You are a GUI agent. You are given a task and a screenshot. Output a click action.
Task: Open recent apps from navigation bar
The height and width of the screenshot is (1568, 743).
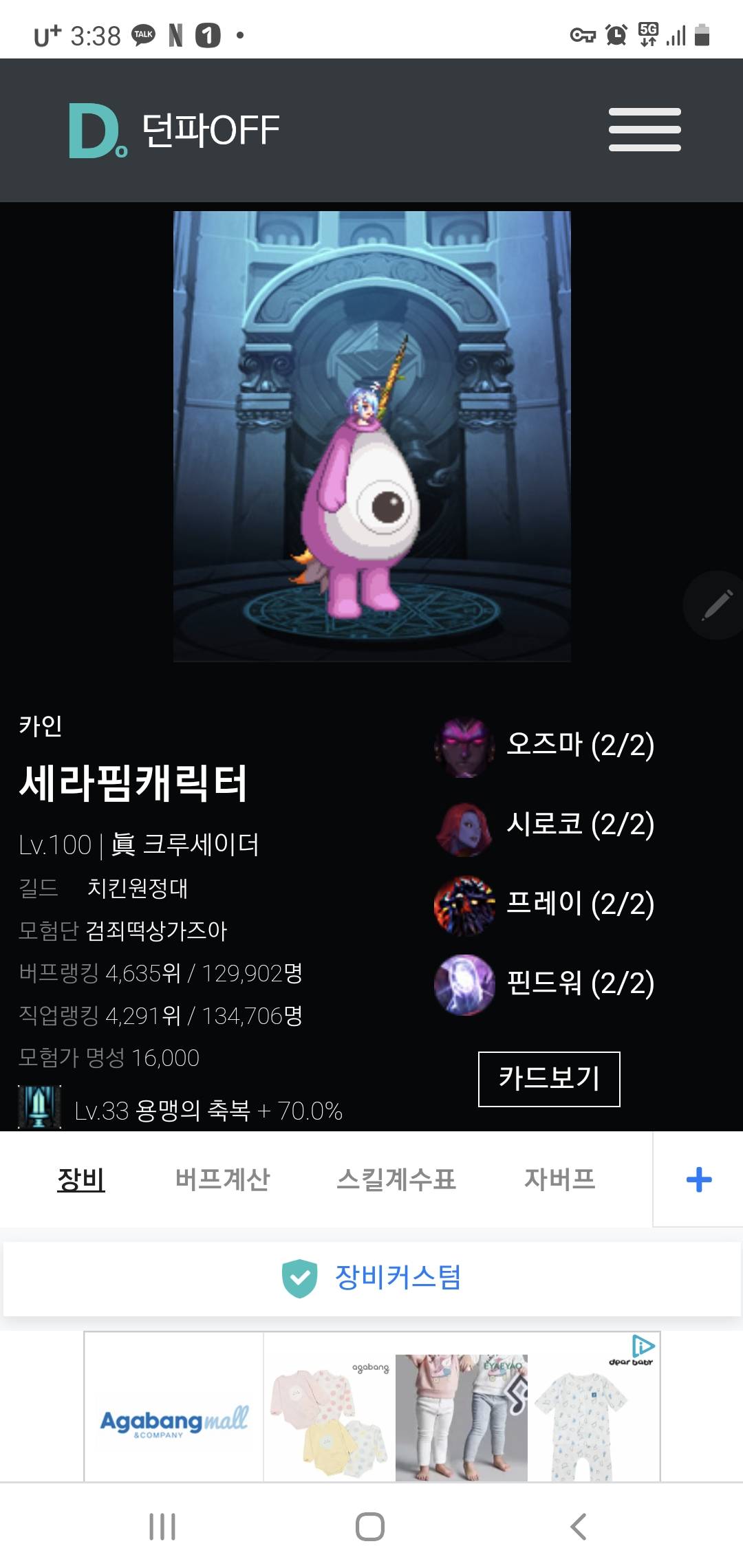point(162,1527)
